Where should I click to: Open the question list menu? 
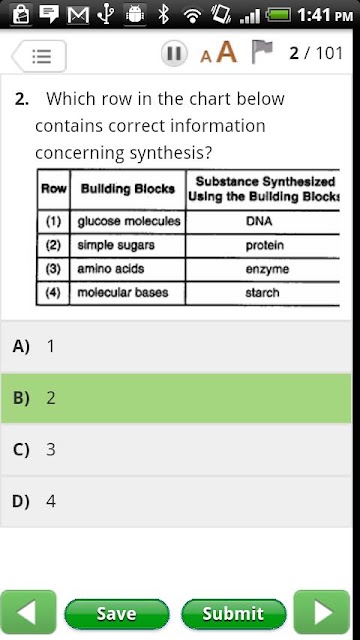(39, 56)
